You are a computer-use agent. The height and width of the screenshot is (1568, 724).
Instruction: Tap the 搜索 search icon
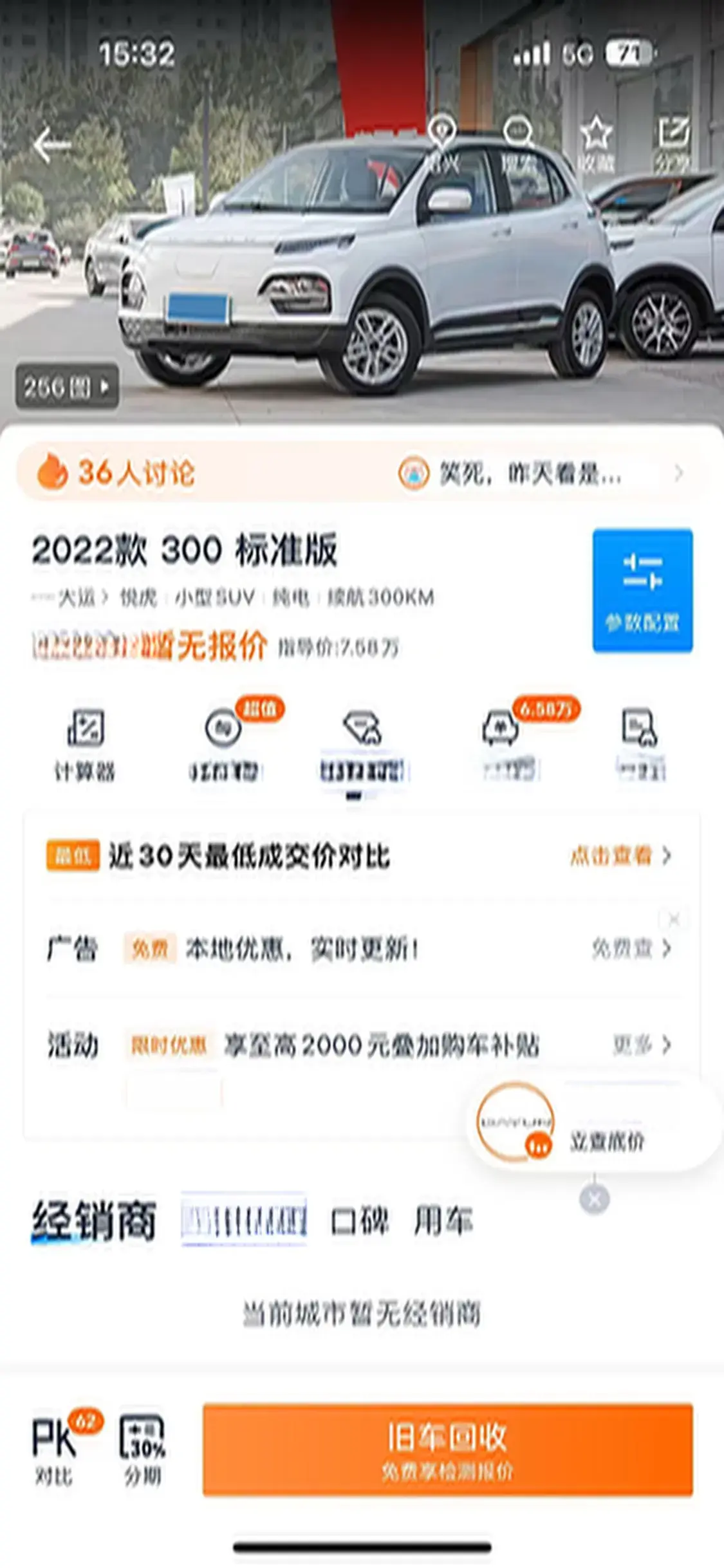coord(518,145)
